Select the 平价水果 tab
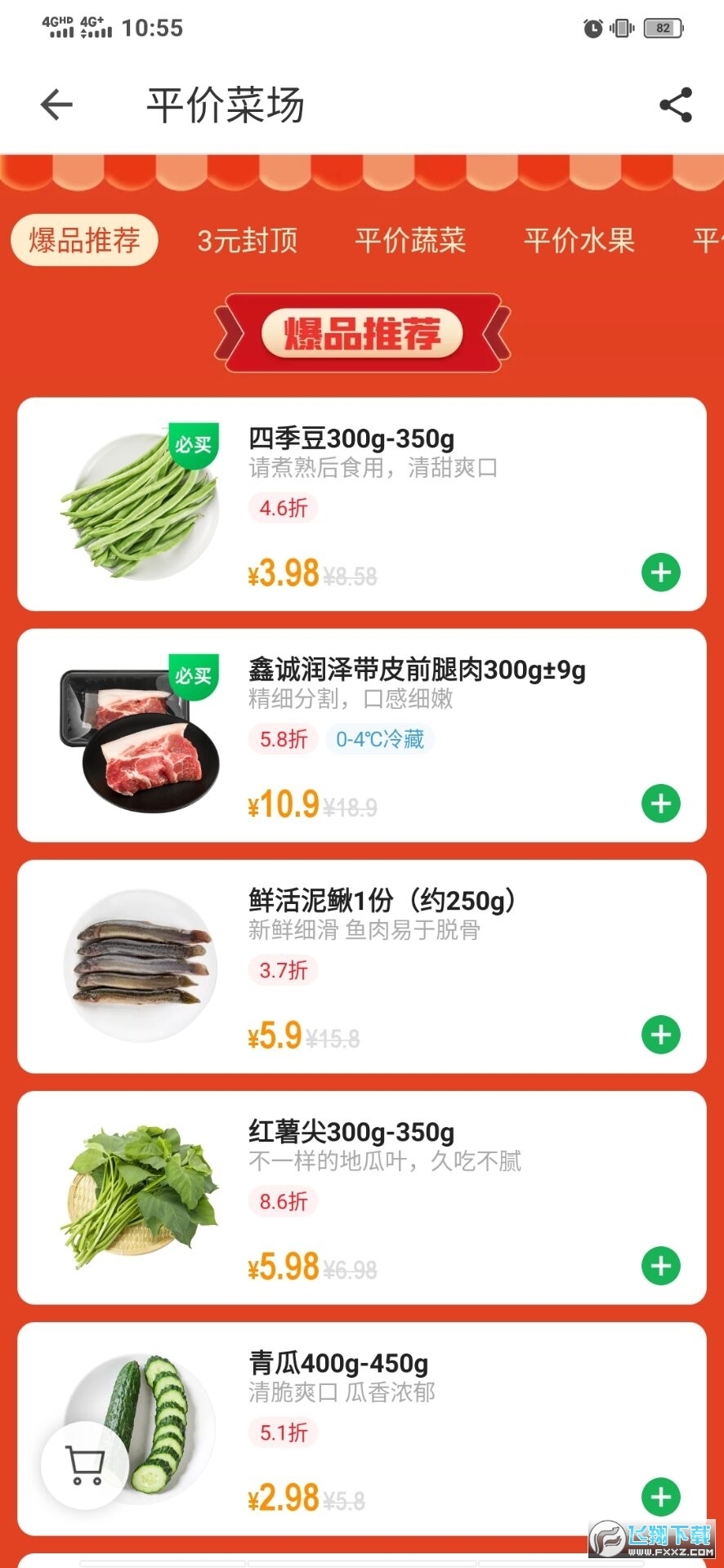 [579, 239]
